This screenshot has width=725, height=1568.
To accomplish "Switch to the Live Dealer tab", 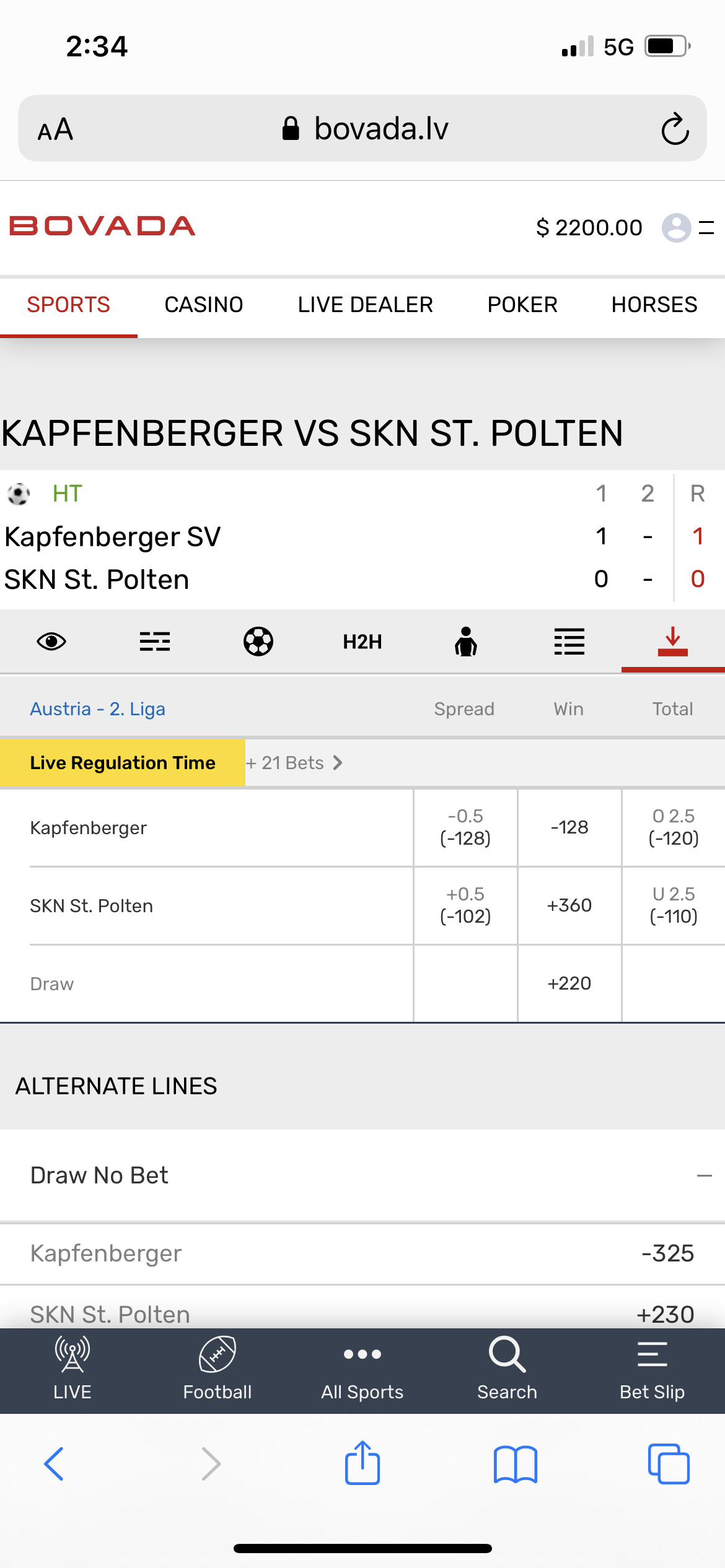I will tap(365, 305).
